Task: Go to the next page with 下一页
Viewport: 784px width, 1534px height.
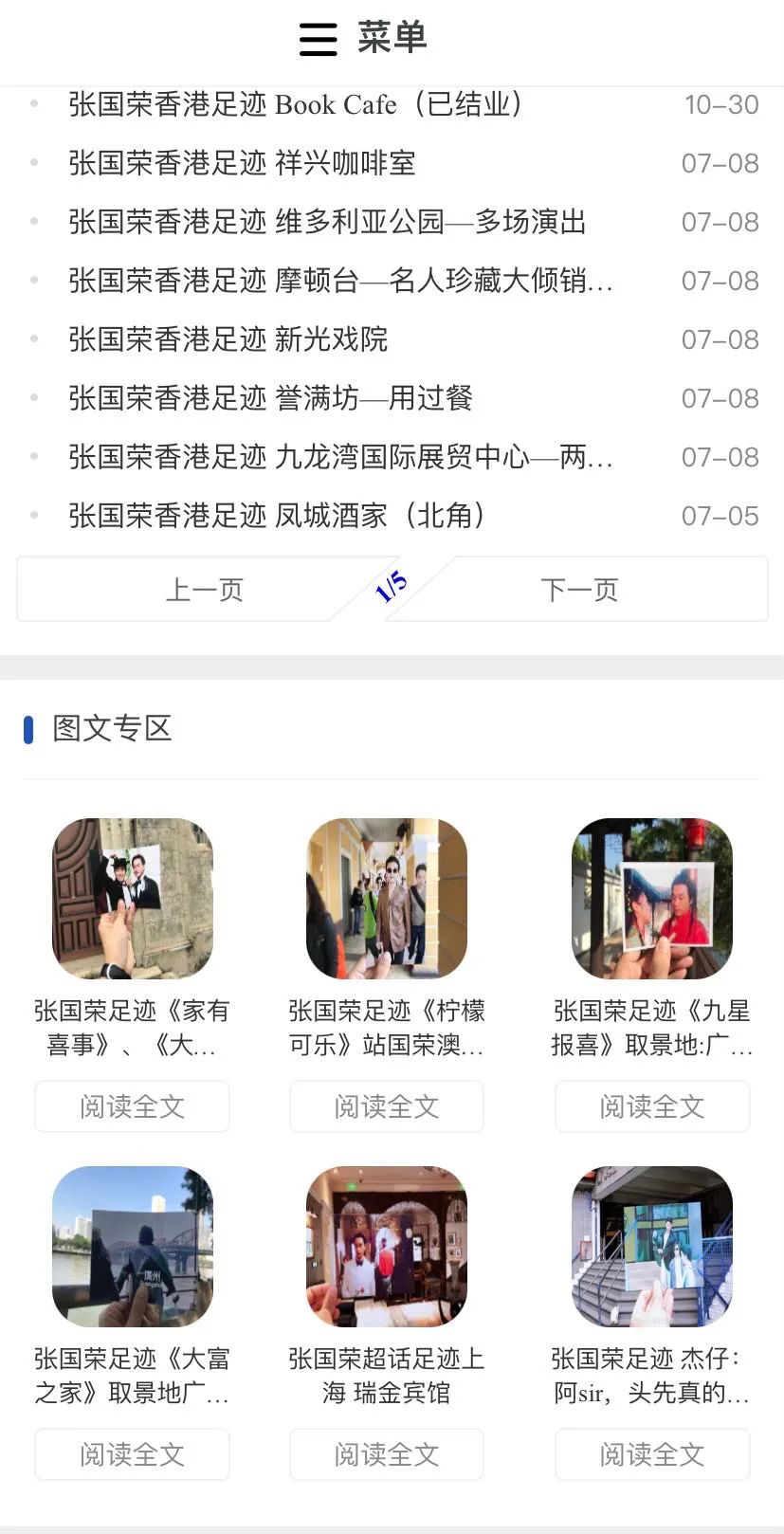Action: tap(580, 589)
